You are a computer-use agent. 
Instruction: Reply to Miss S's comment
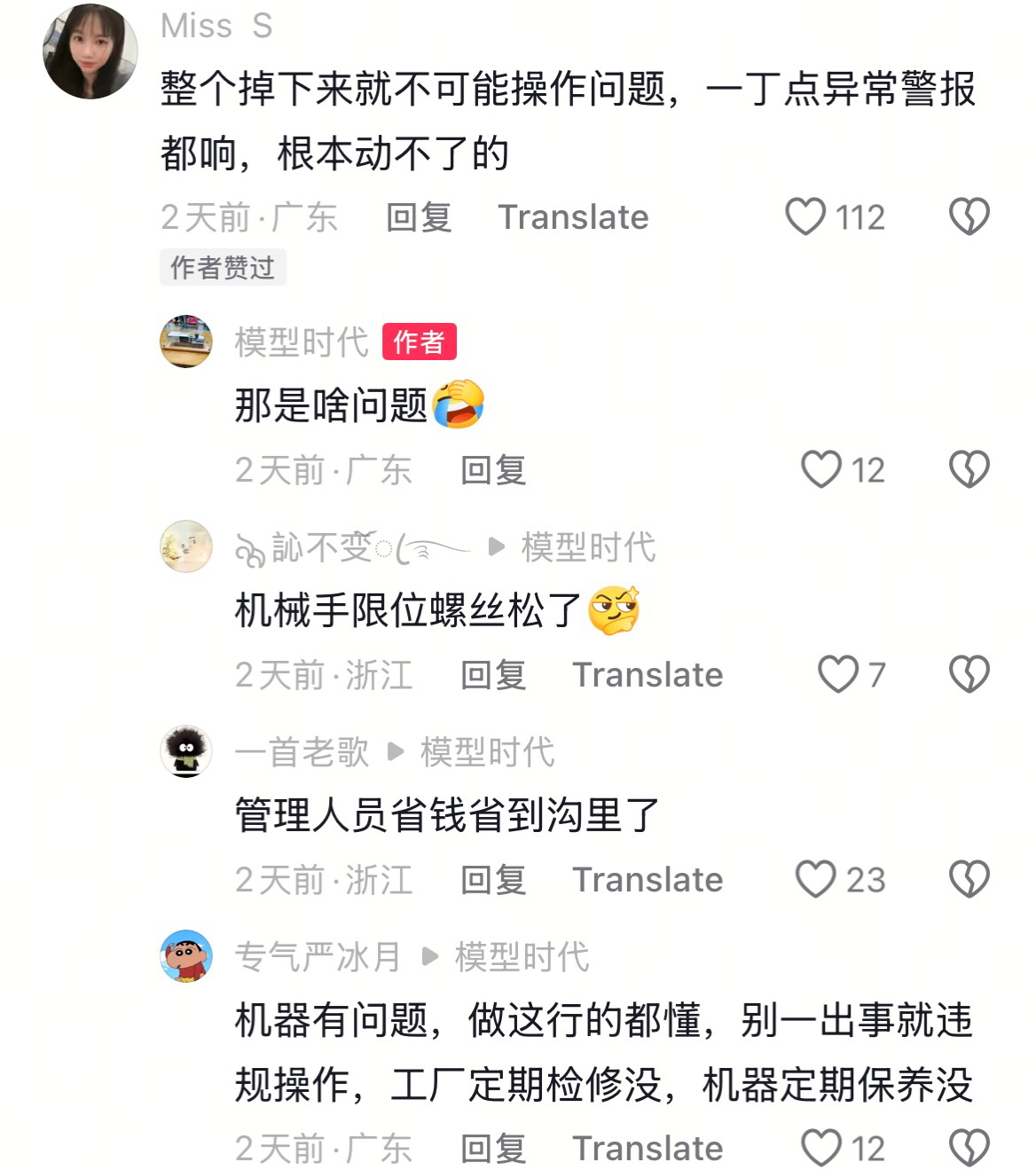pyautogui.click(x=419, y=217)
